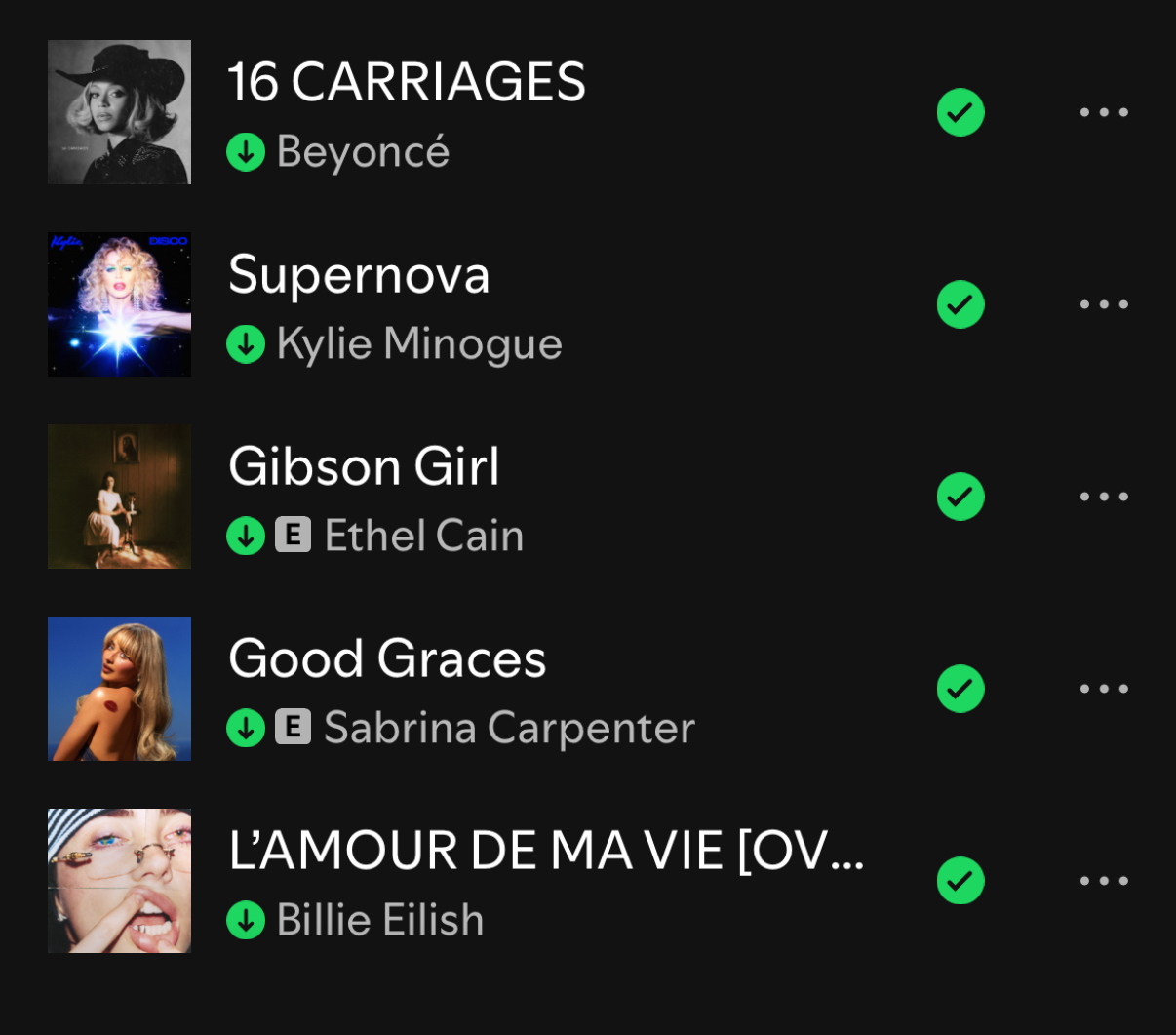Tap the green checkmark next to 16 CARRIAGES
1176x1035 pixels.
tap(960, 112)
